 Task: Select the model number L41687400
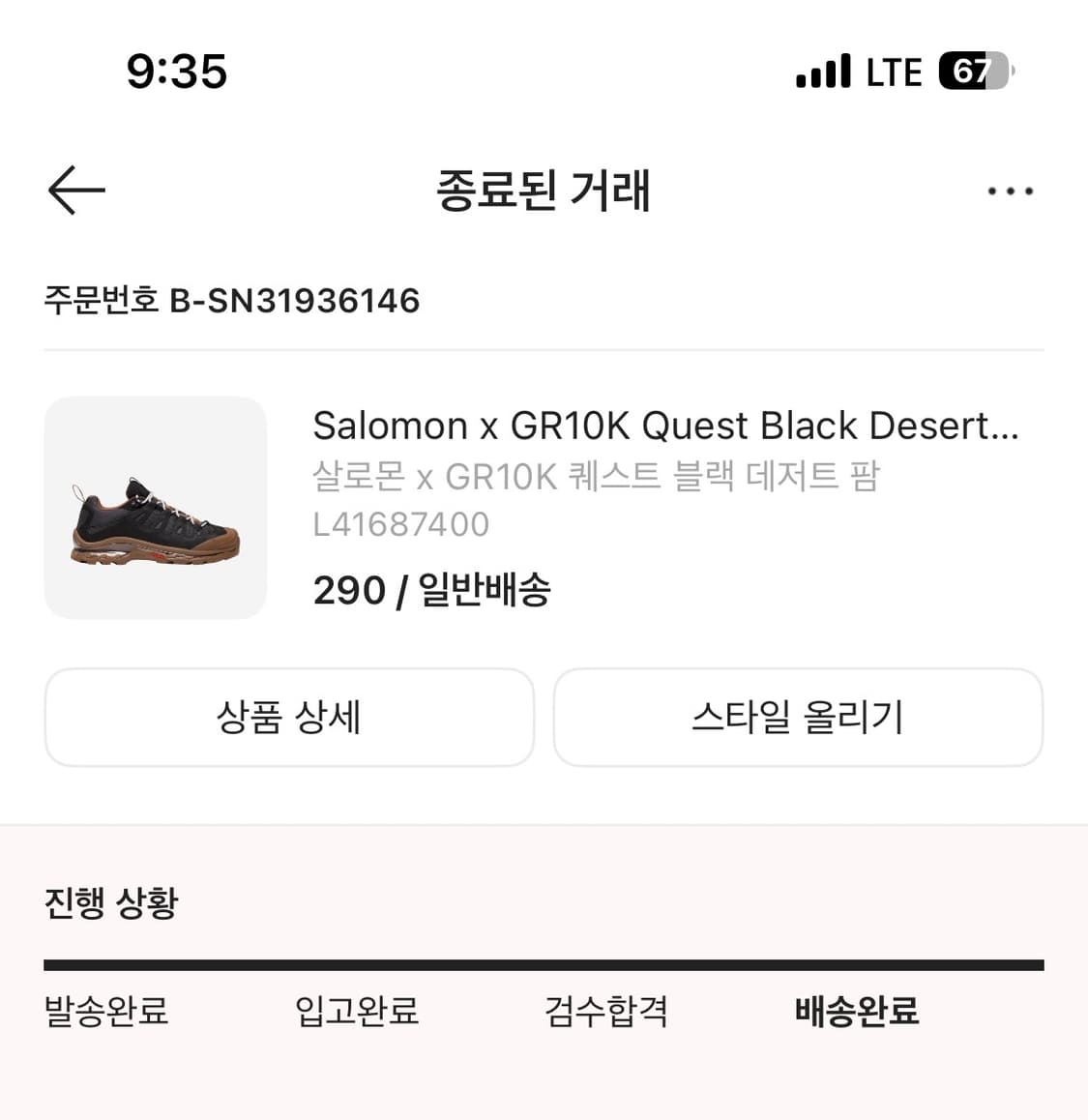click(400, 523)
